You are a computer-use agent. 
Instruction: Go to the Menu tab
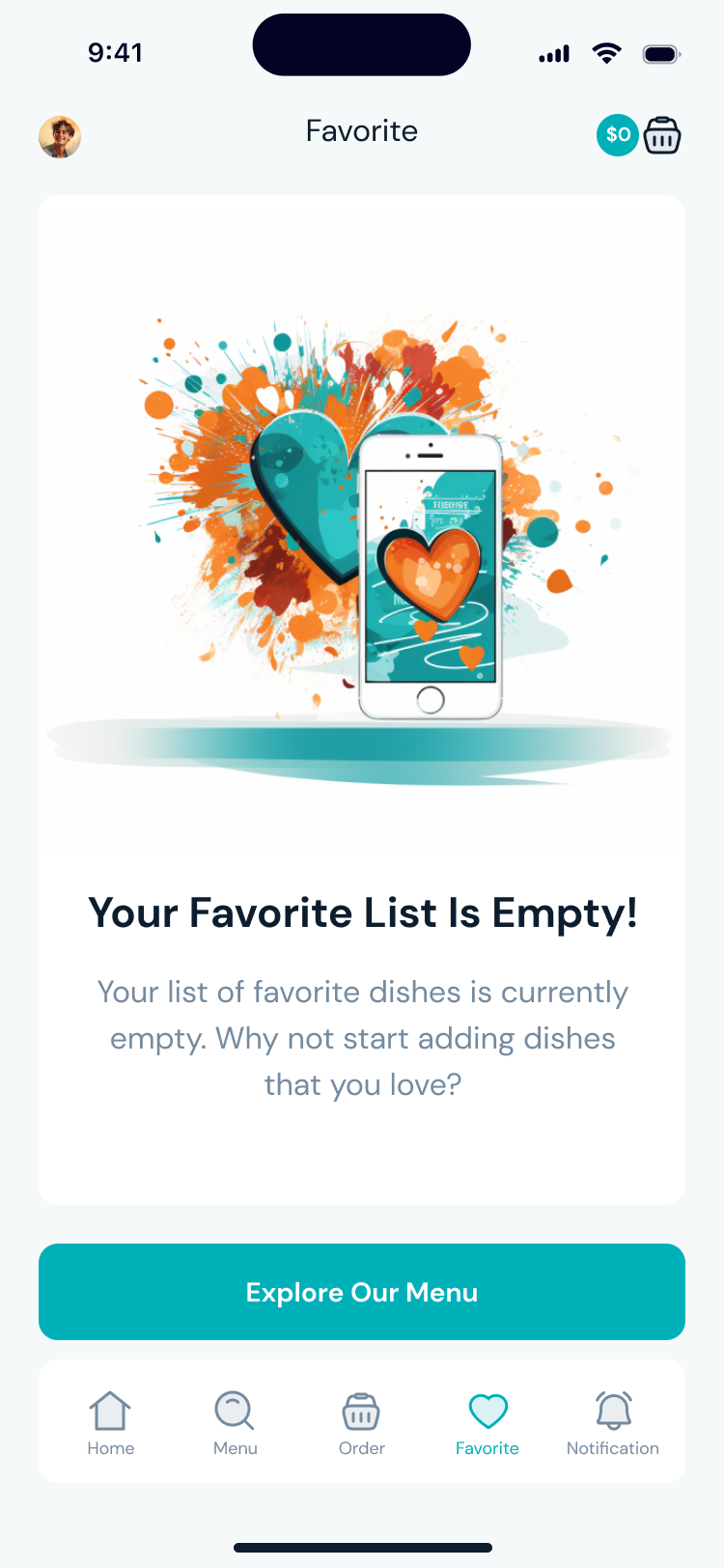236,1422
